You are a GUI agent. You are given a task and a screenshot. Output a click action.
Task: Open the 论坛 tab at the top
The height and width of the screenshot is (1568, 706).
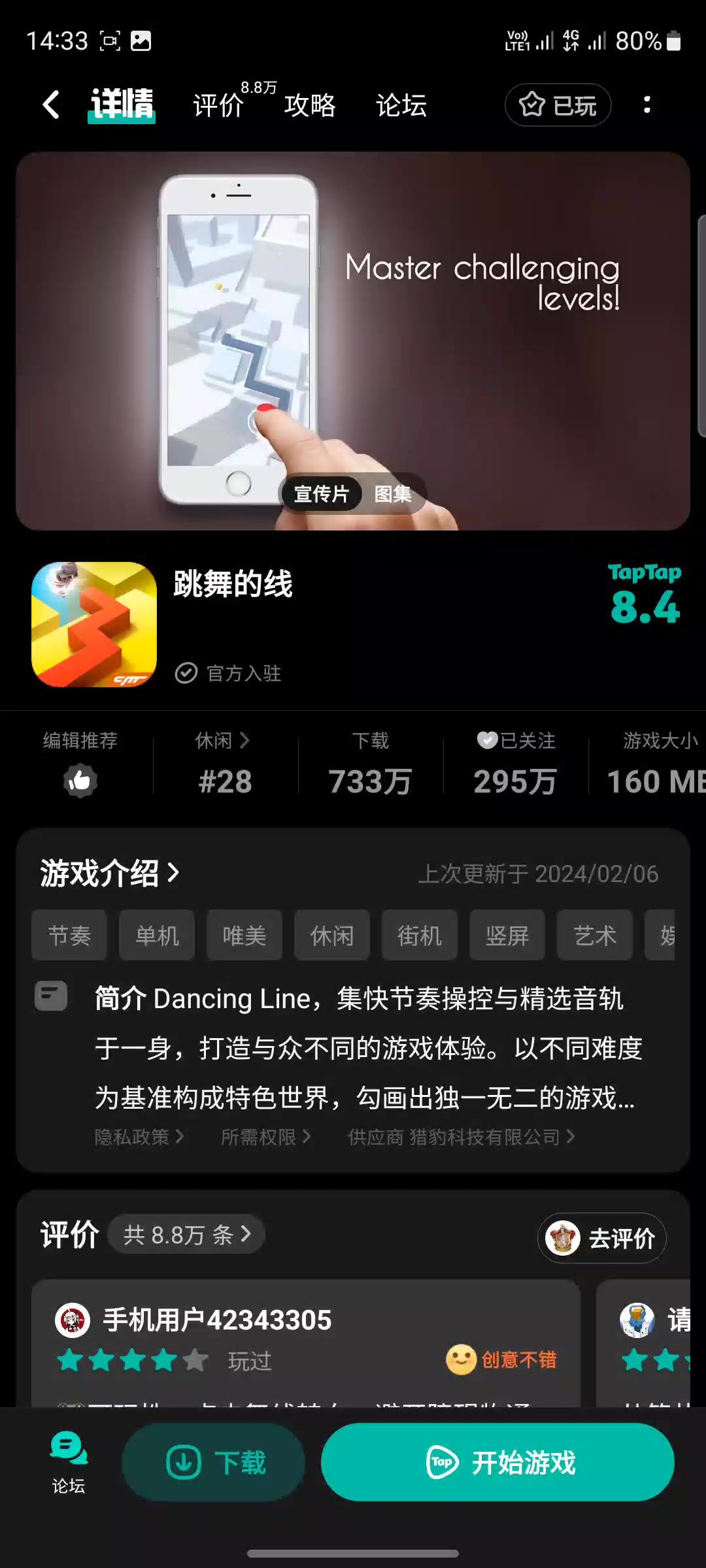pos(401,105)
